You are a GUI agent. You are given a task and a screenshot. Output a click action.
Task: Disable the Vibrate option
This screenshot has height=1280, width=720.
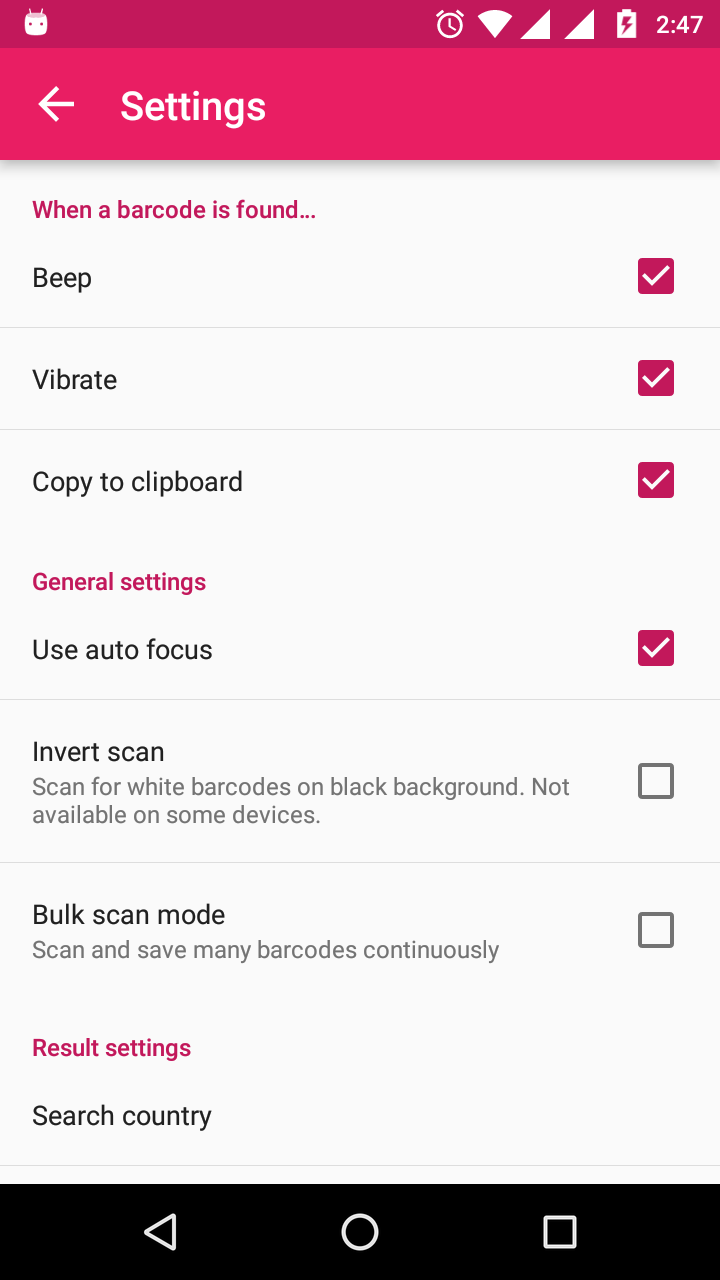tap(656, 378)
